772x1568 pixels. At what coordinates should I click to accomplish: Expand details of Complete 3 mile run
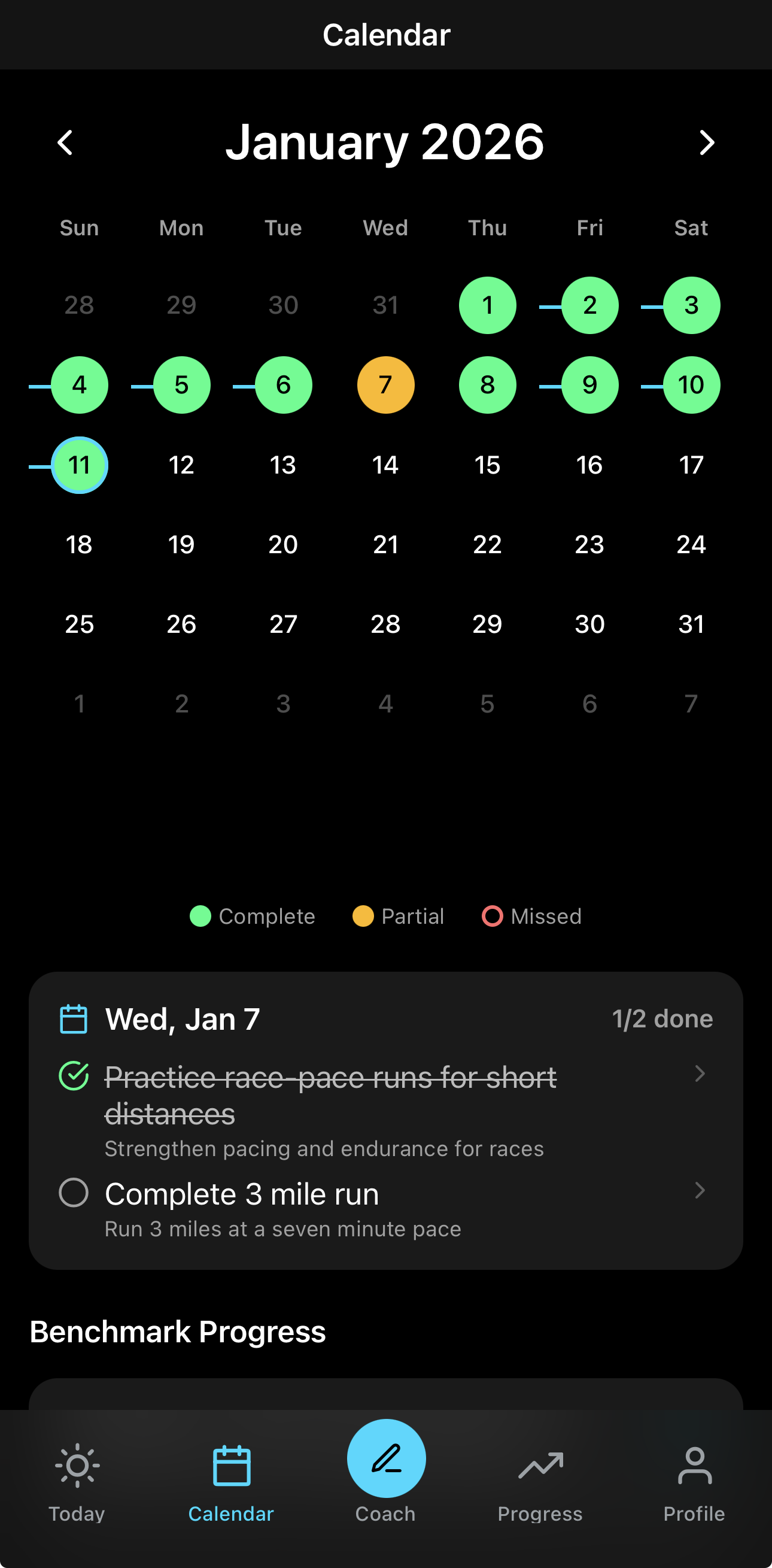coord(700,1193)
